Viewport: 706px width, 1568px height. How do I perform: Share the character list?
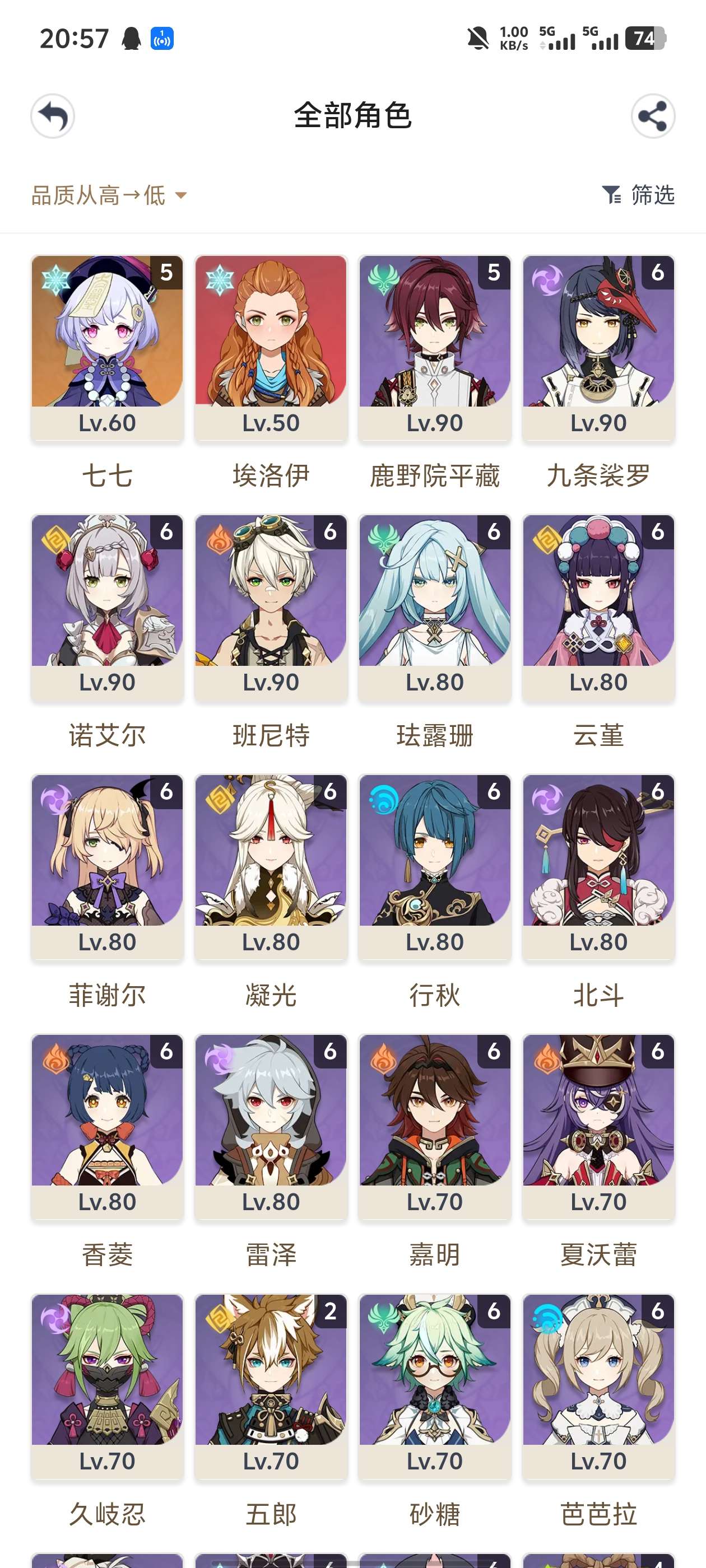tap(652, 116)
